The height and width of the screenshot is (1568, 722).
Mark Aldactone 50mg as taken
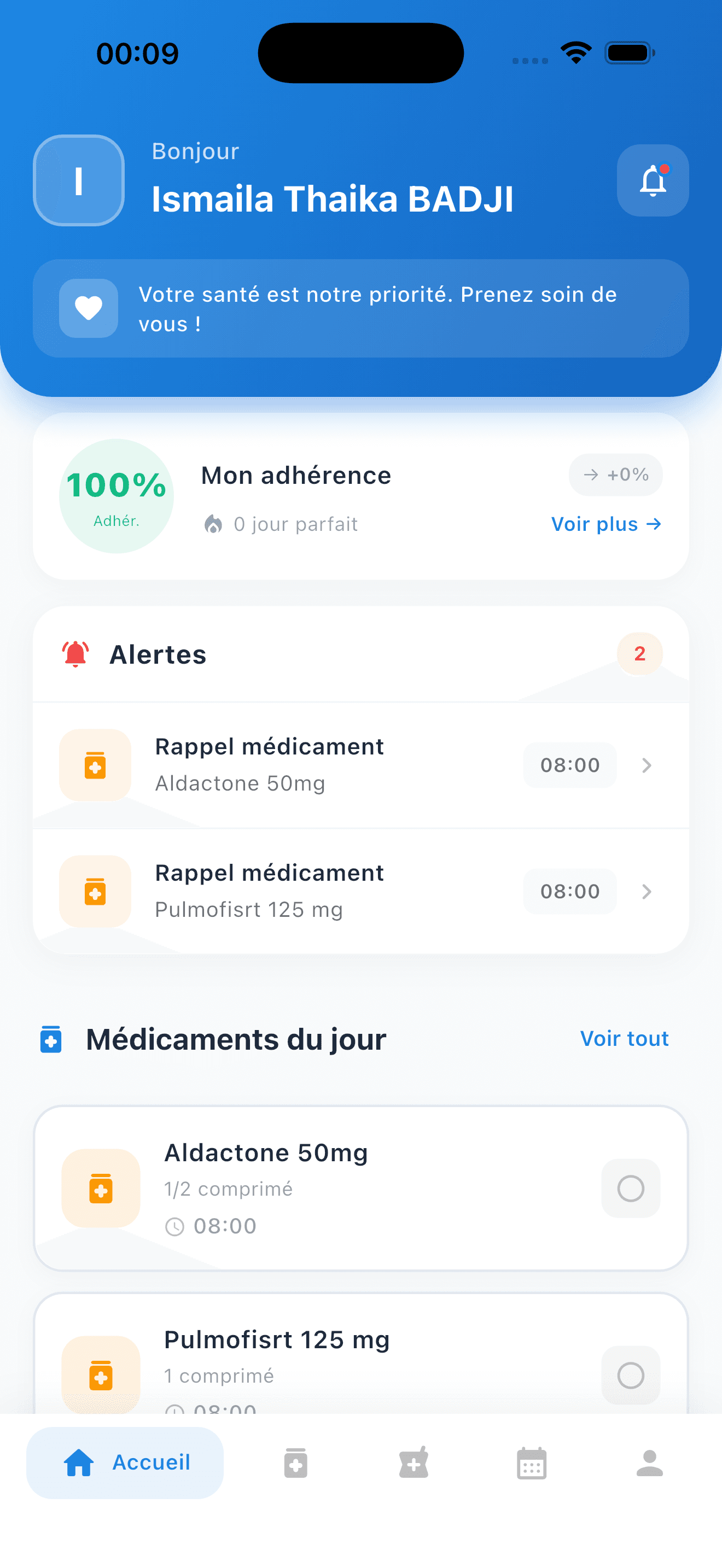pyautogui.click(x=630, y=1188)
